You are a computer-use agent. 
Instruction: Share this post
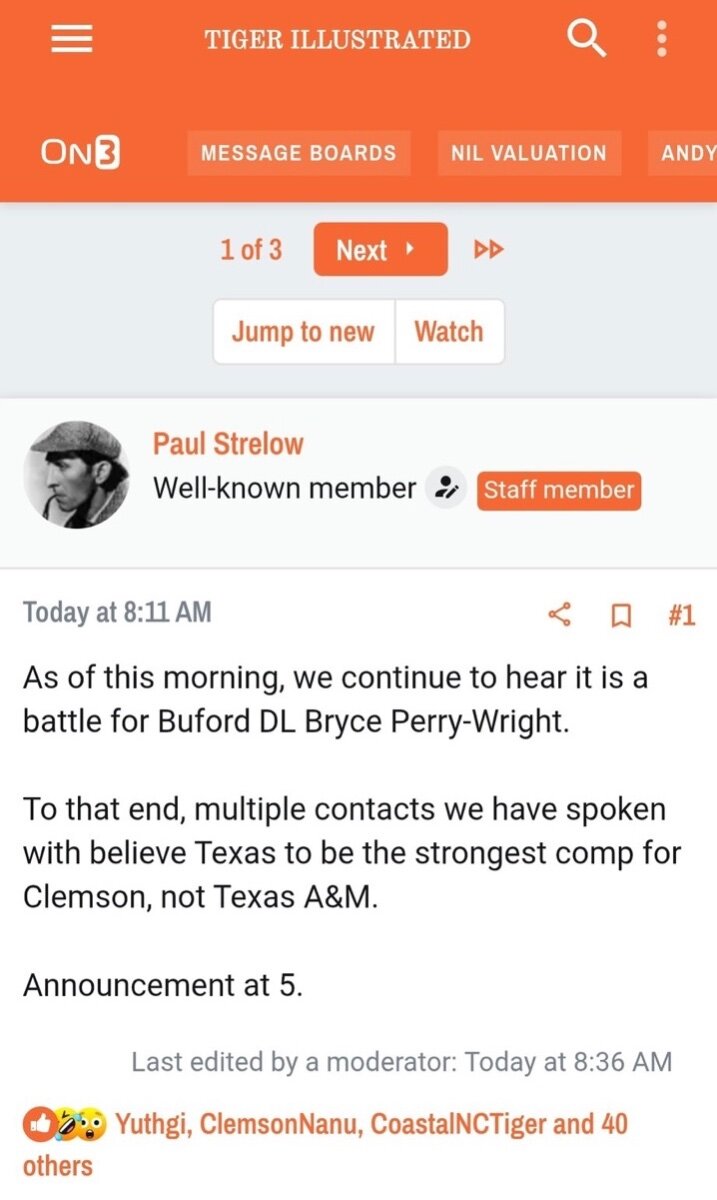point(560,615)
